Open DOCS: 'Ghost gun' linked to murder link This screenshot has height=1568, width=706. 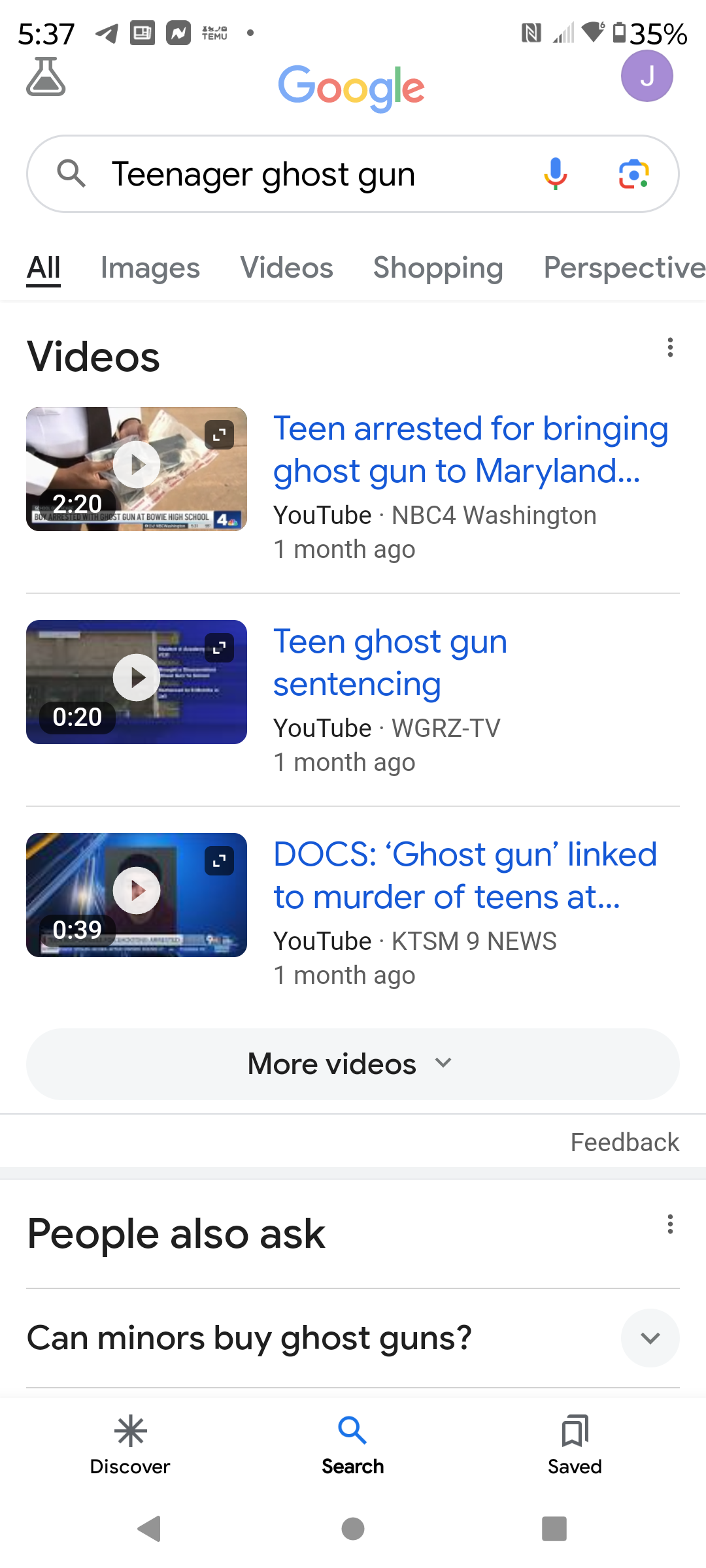(465, 875)
